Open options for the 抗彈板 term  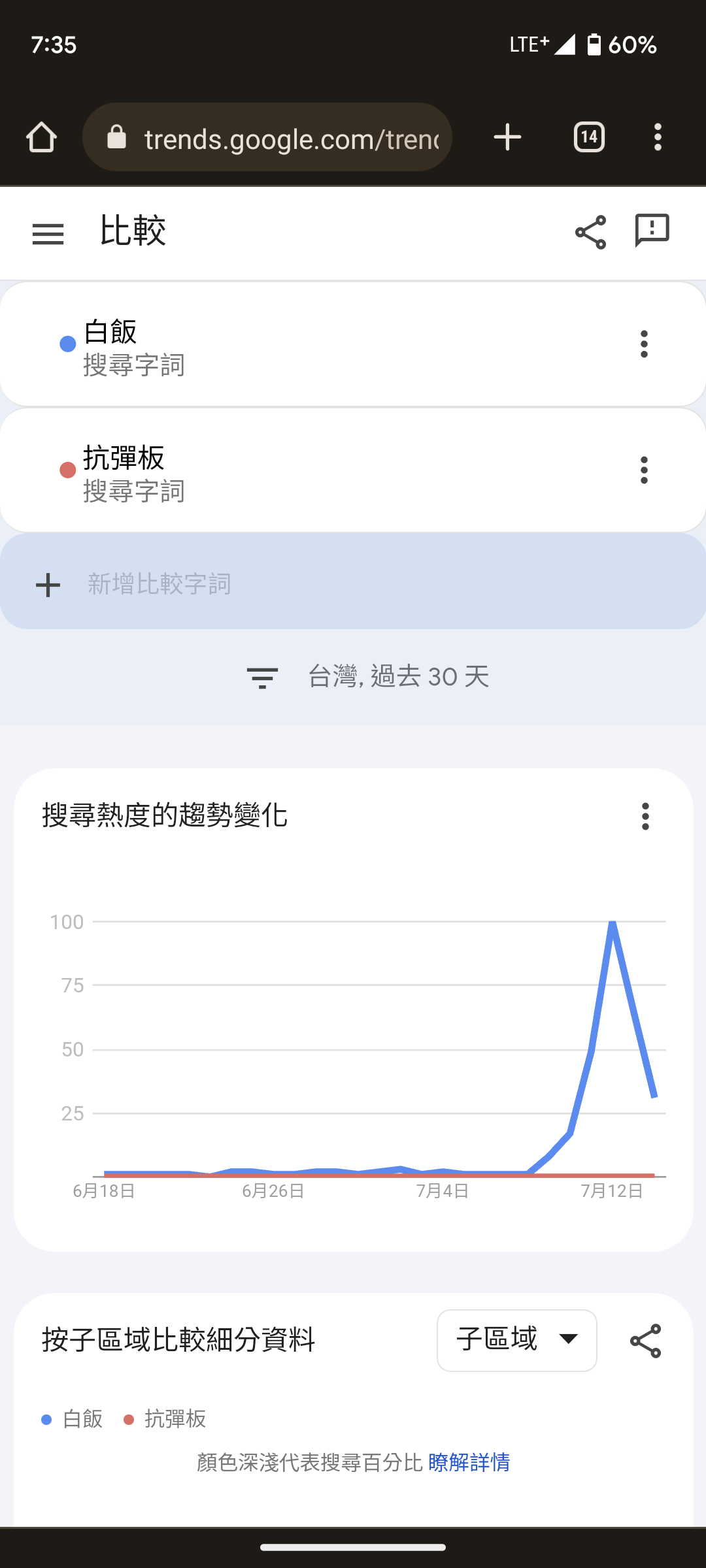click(x=644, y=470)
